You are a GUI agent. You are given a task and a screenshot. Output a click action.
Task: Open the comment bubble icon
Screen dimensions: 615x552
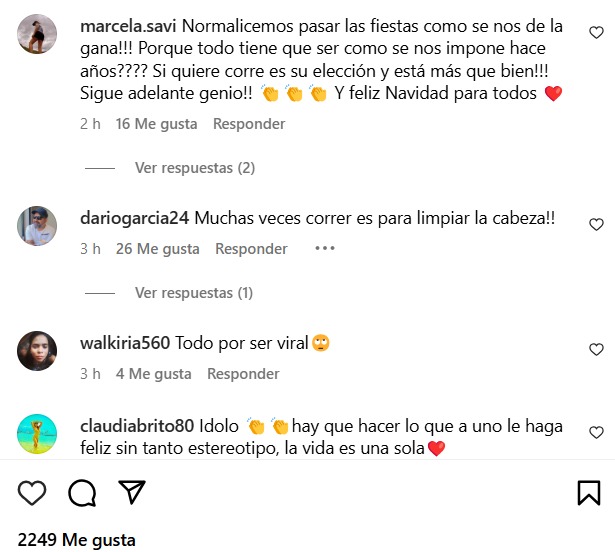click(x=82, y=493)
